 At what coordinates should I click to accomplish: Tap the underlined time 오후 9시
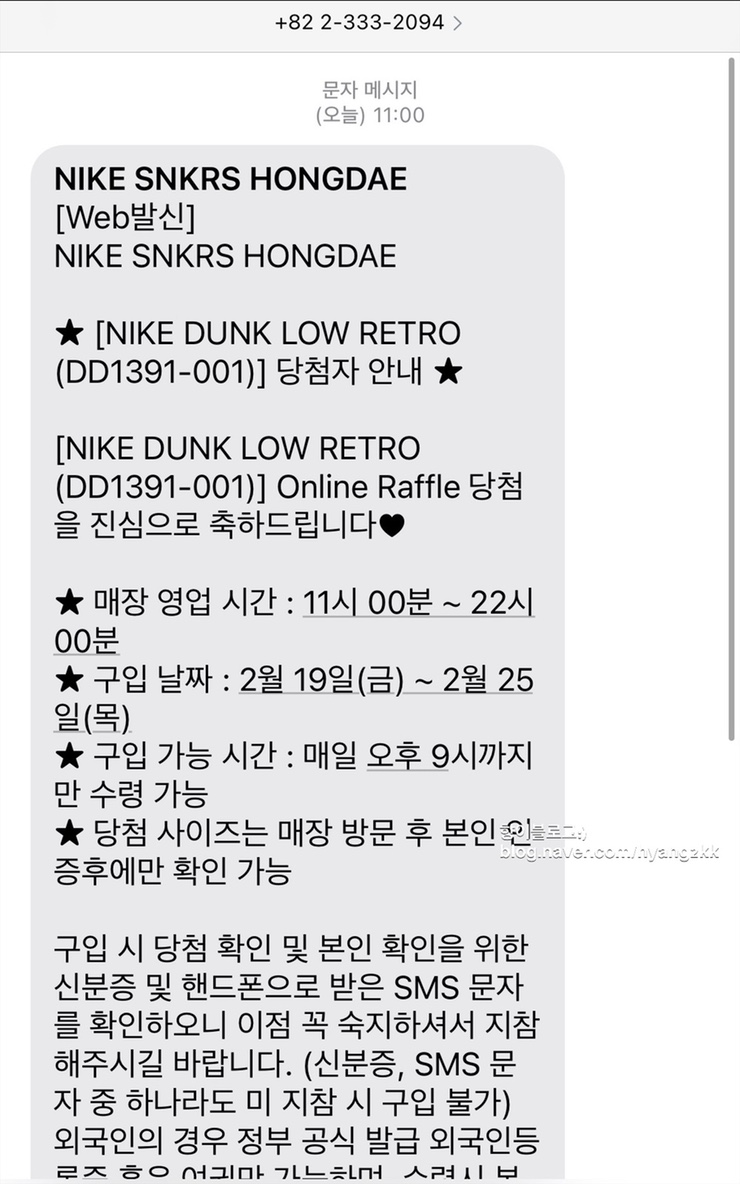tap(407, 757)
